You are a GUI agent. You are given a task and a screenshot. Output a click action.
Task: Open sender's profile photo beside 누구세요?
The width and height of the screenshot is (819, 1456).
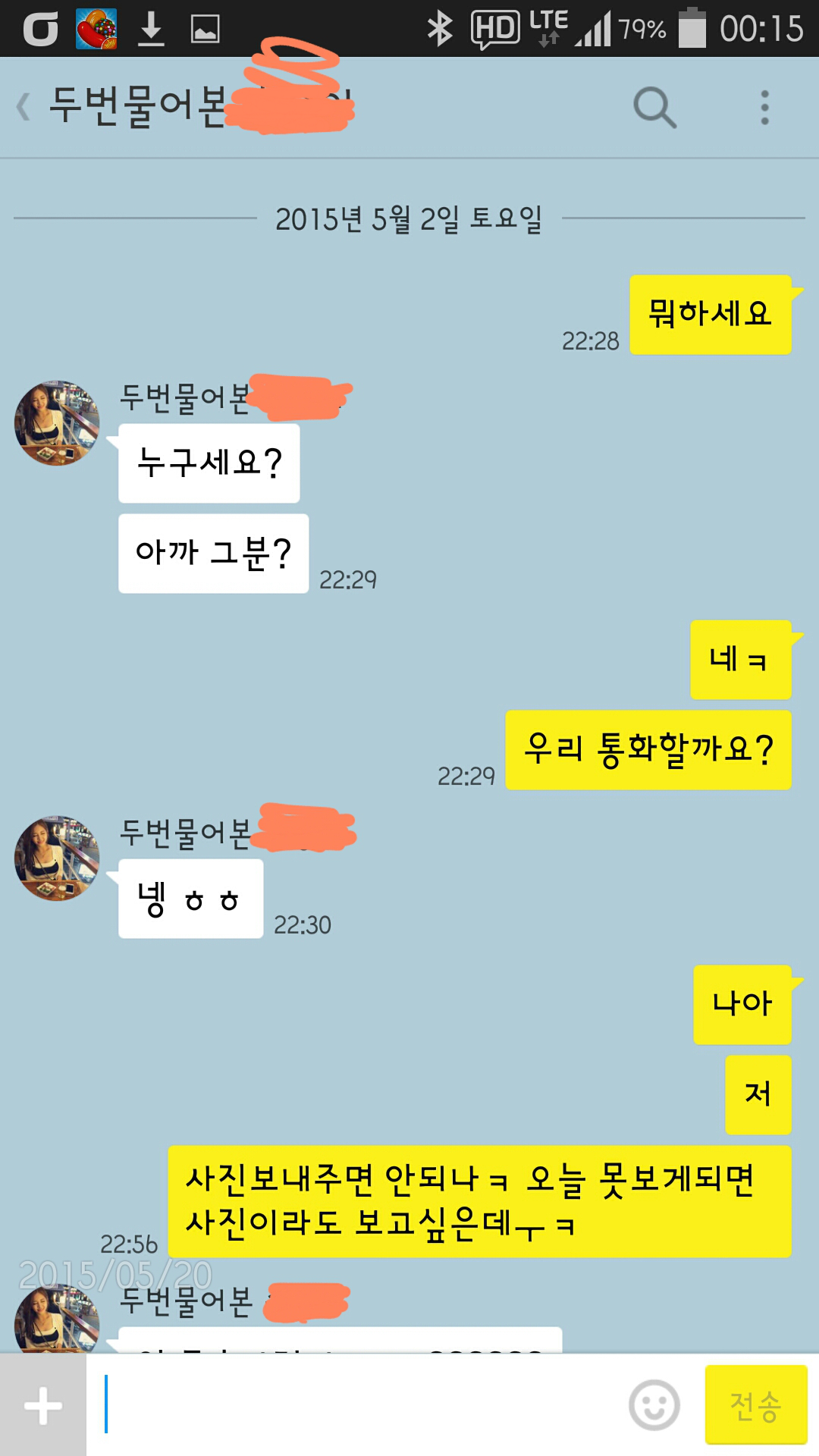coord(57,423)
